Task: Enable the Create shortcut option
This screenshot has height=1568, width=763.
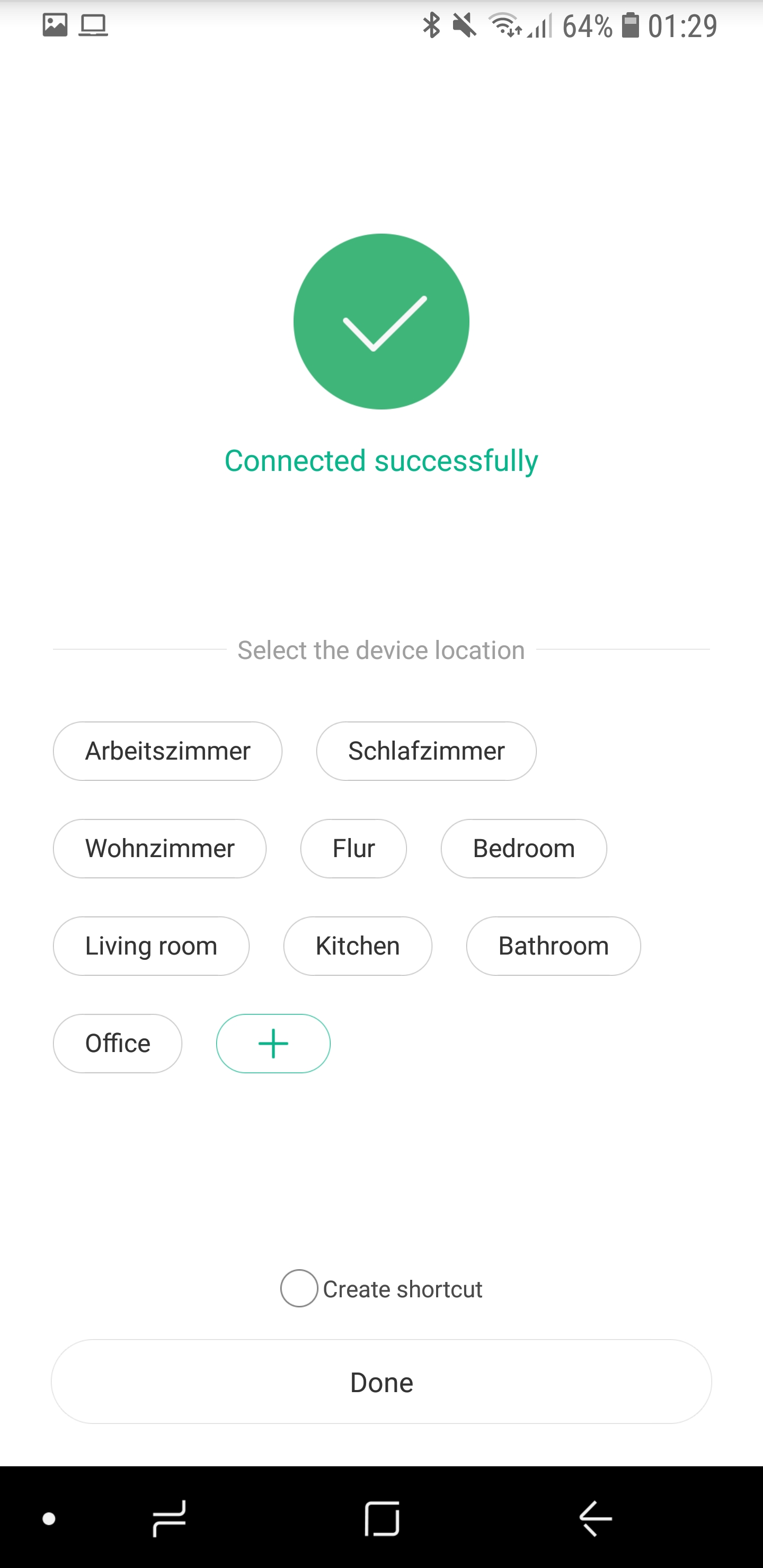Action: [x=299, y=1289]
